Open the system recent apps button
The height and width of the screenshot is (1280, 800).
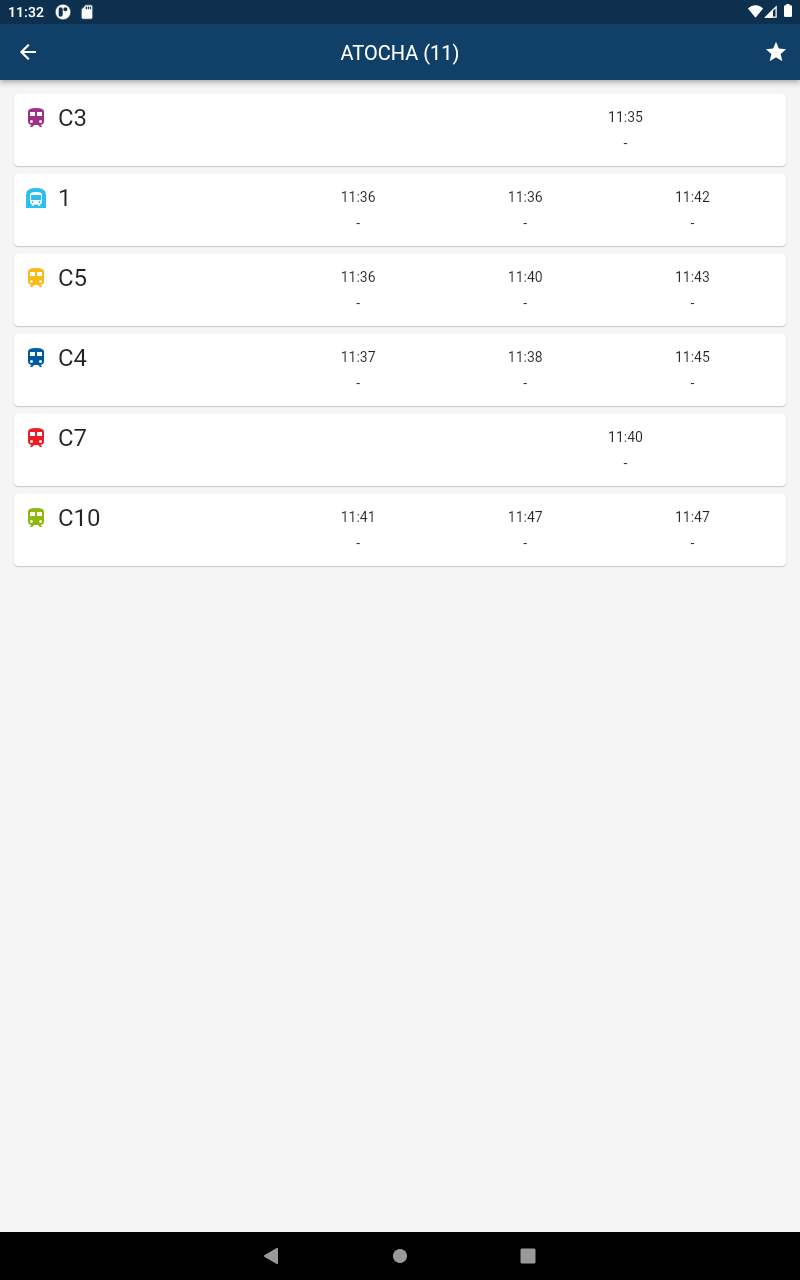tap(528, 1256)
